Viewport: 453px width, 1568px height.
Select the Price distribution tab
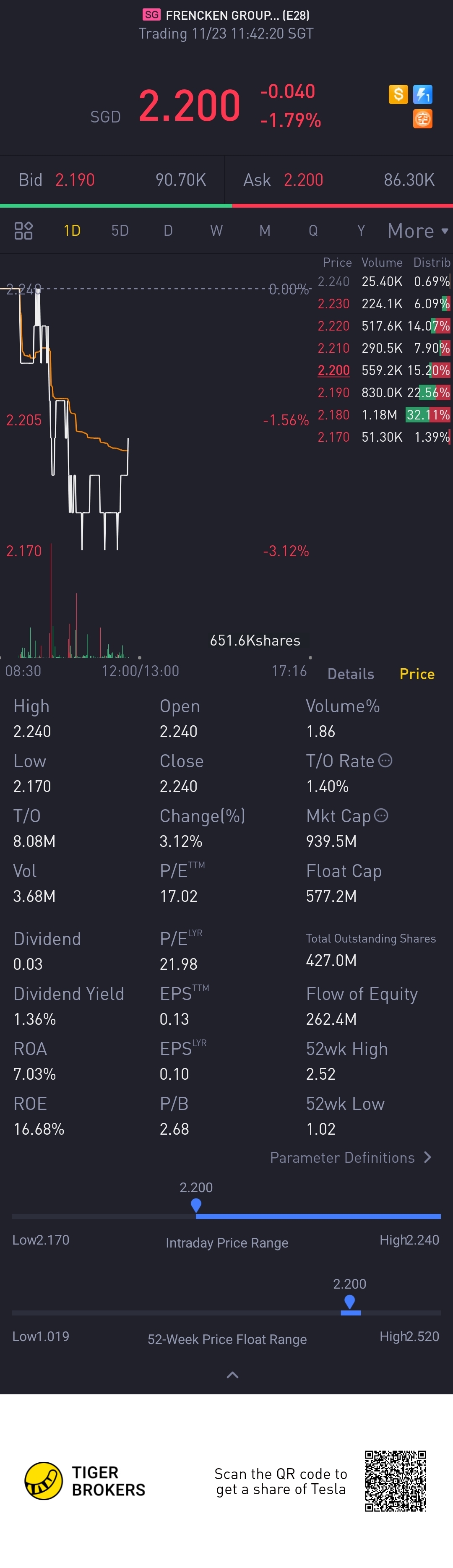tap(417, 674)
